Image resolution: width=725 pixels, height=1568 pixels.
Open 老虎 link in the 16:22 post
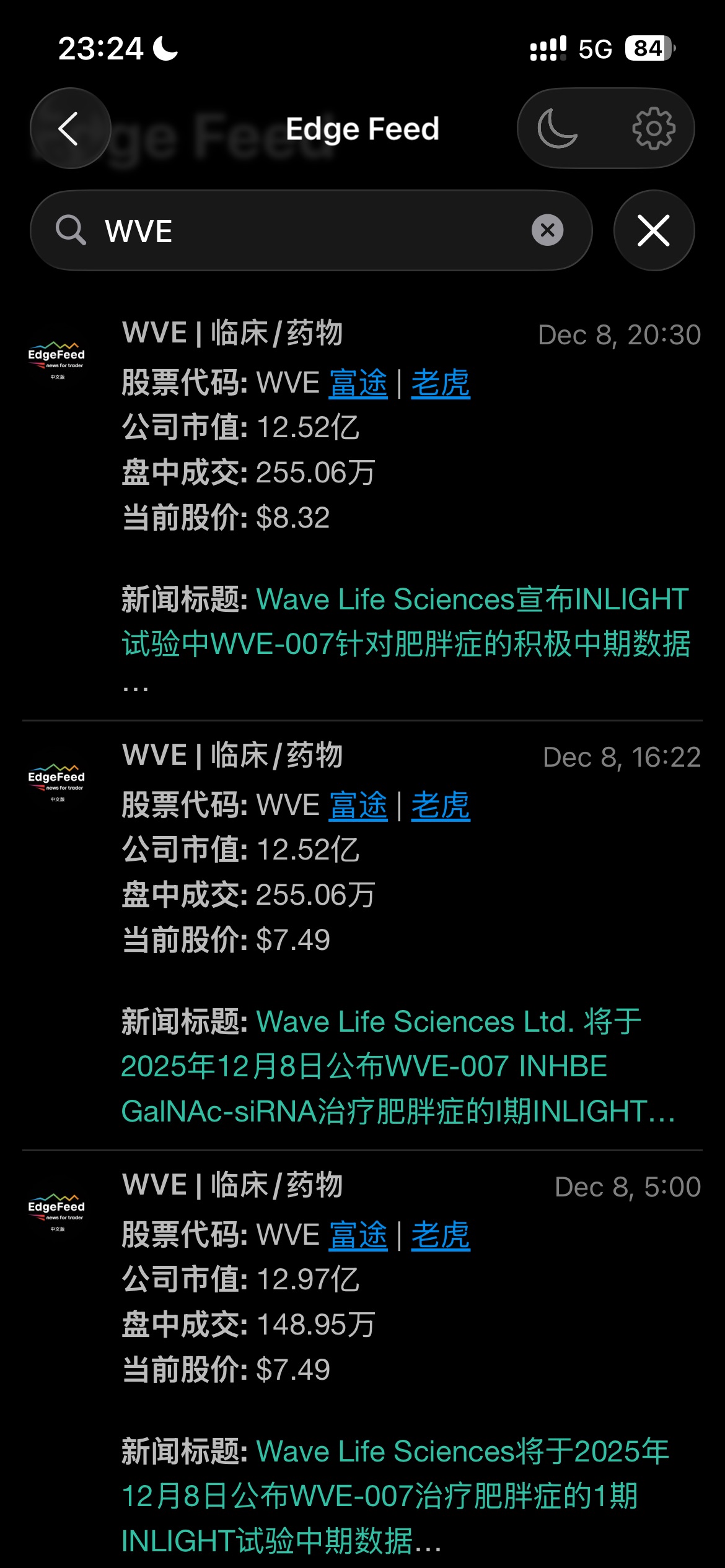[x=441, y=805]
